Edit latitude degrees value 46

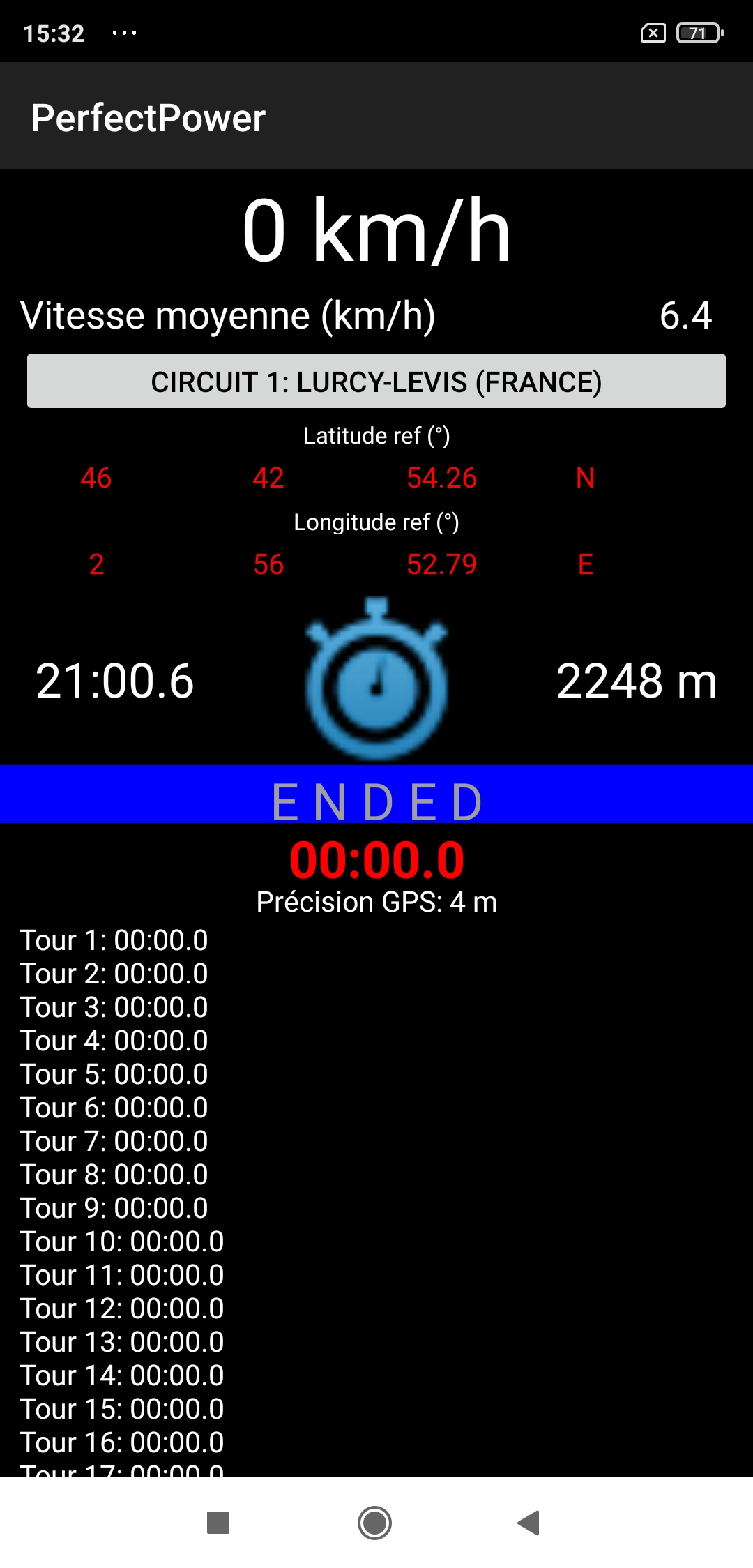coord(96,478)
